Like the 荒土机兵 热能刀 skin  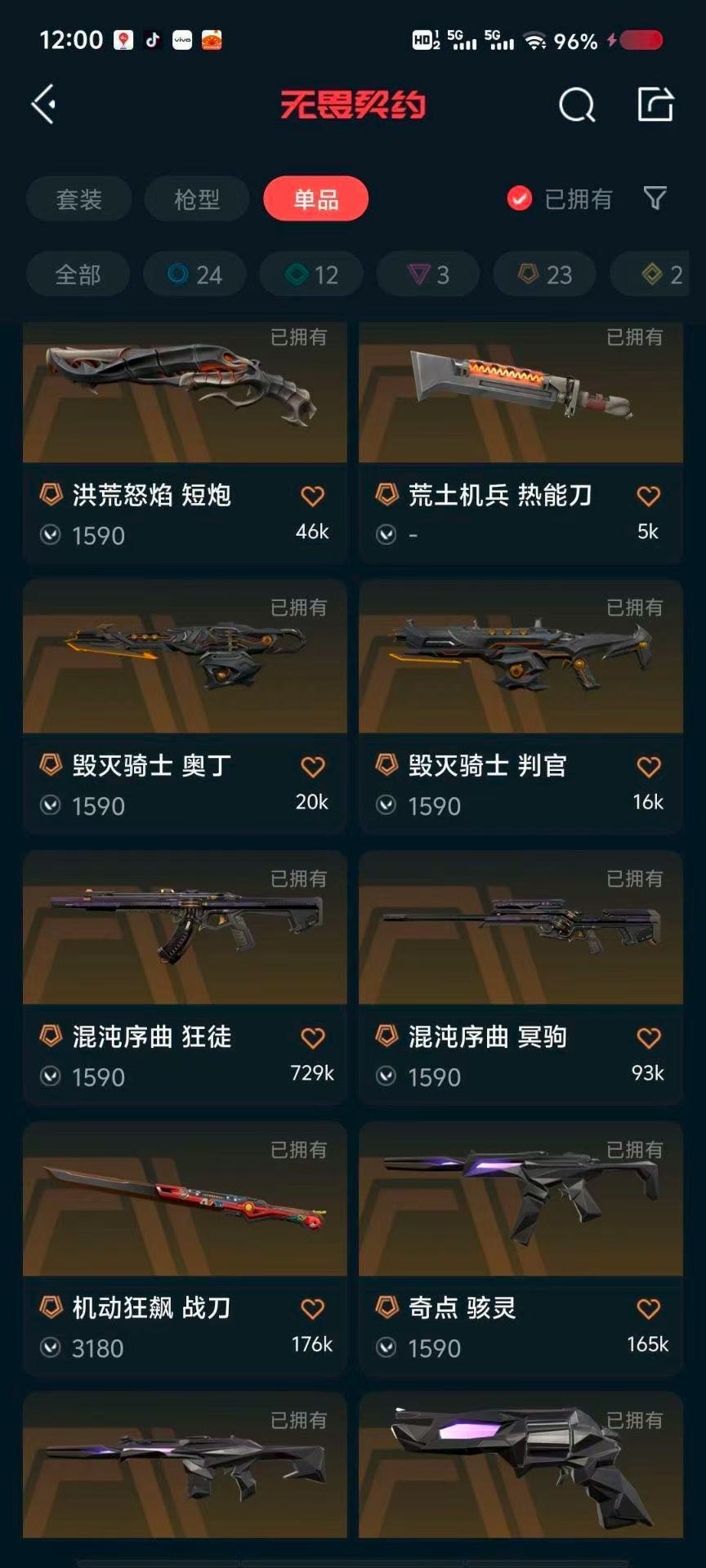pyautogui.click(x=648, y=496)
